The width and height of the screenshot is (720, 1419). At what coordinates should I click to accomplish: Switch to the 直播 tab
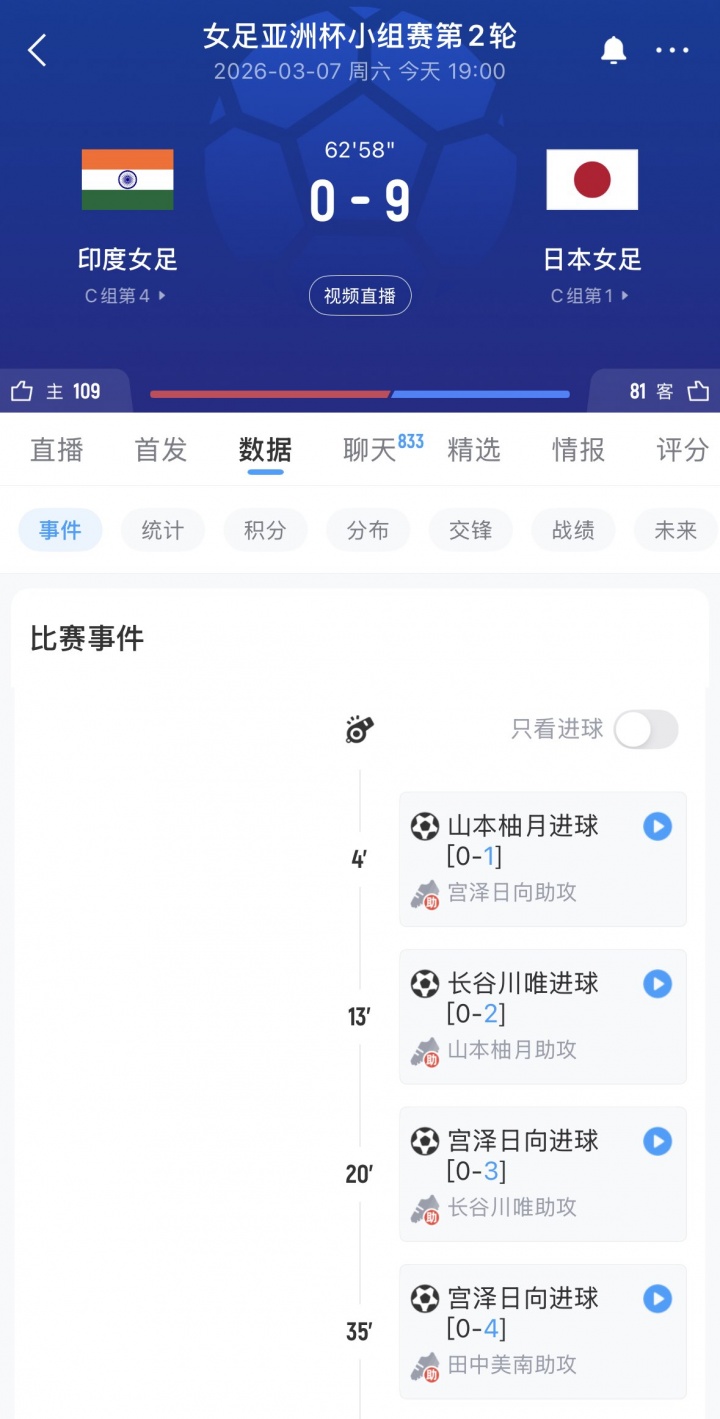coord(57,450)
